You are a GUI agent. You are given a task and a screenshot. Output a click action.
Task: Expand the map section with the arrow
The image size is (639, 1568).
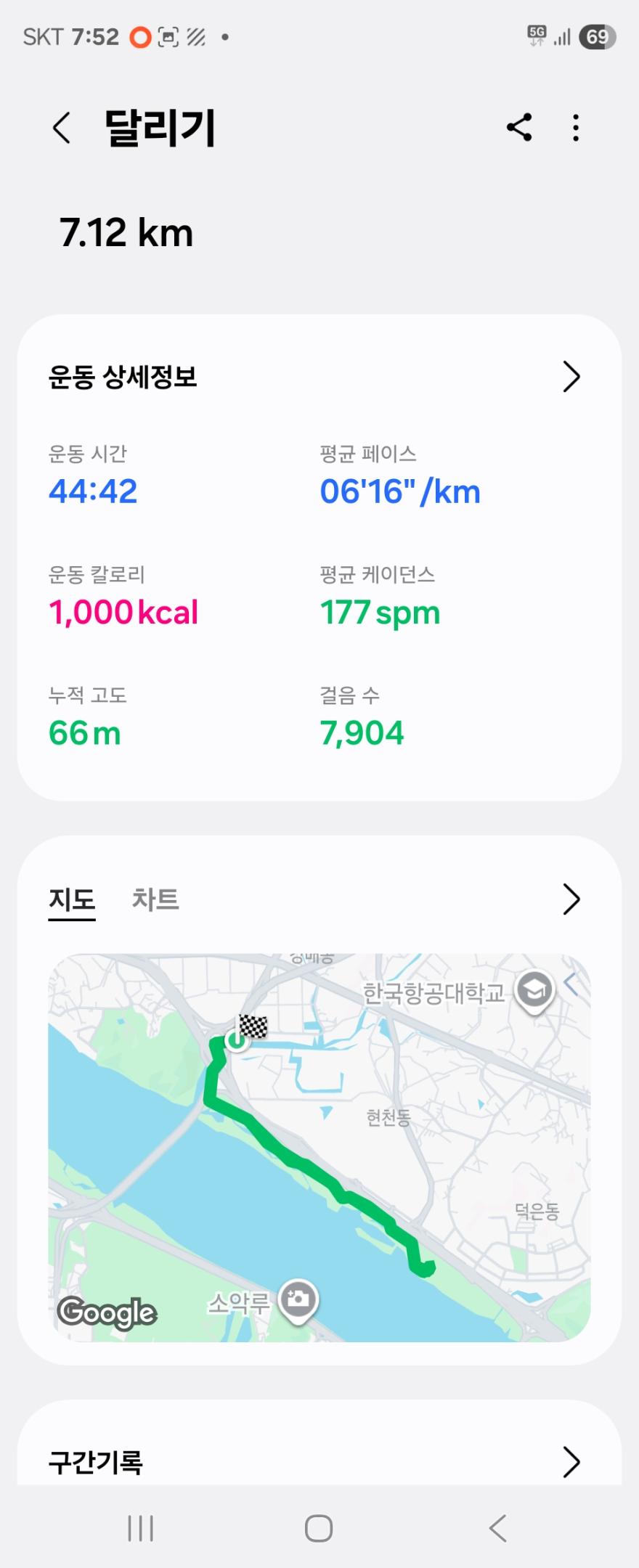[x=571, y=899]
